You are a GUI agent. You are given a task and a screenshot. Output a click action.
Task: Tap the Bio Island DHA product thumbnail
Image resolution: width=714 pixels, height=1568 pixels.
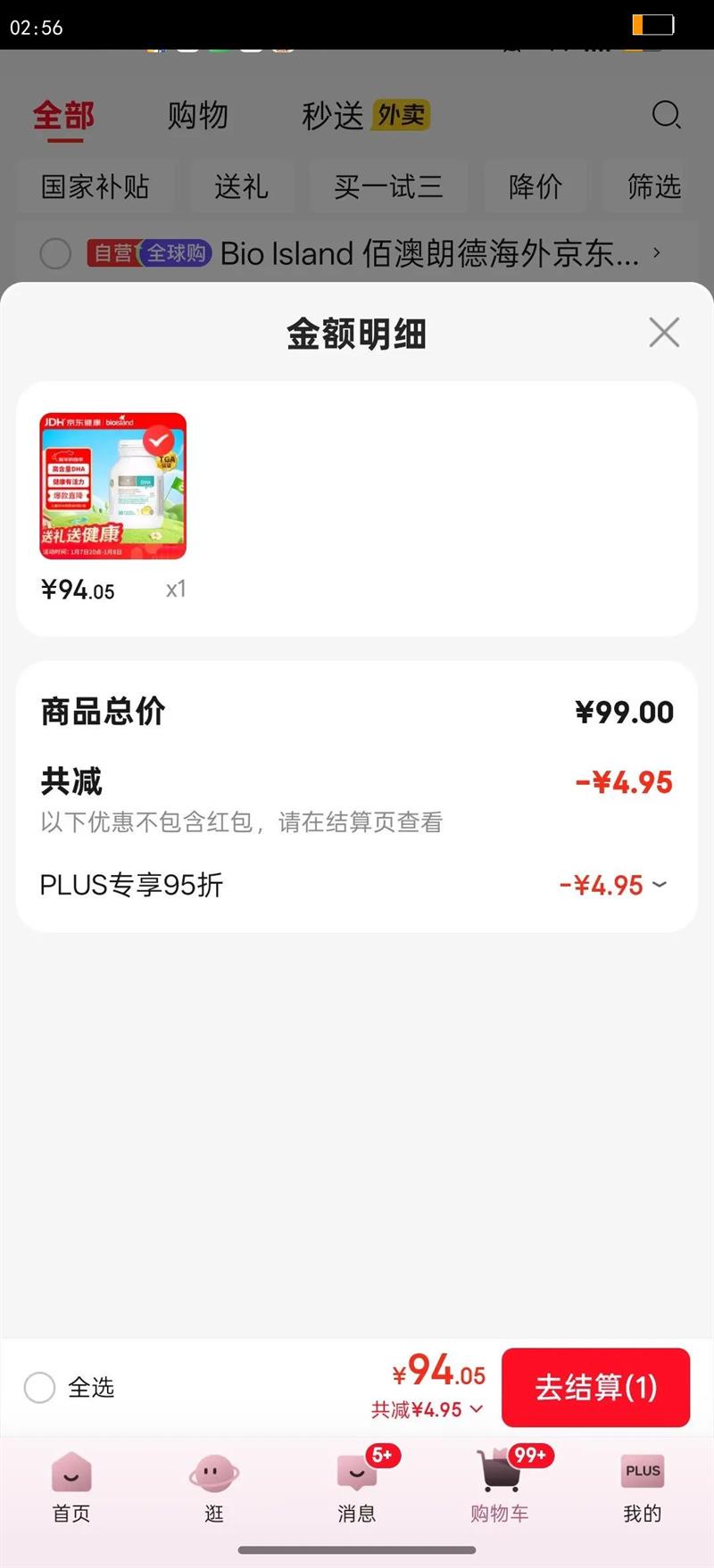[112, 486]
